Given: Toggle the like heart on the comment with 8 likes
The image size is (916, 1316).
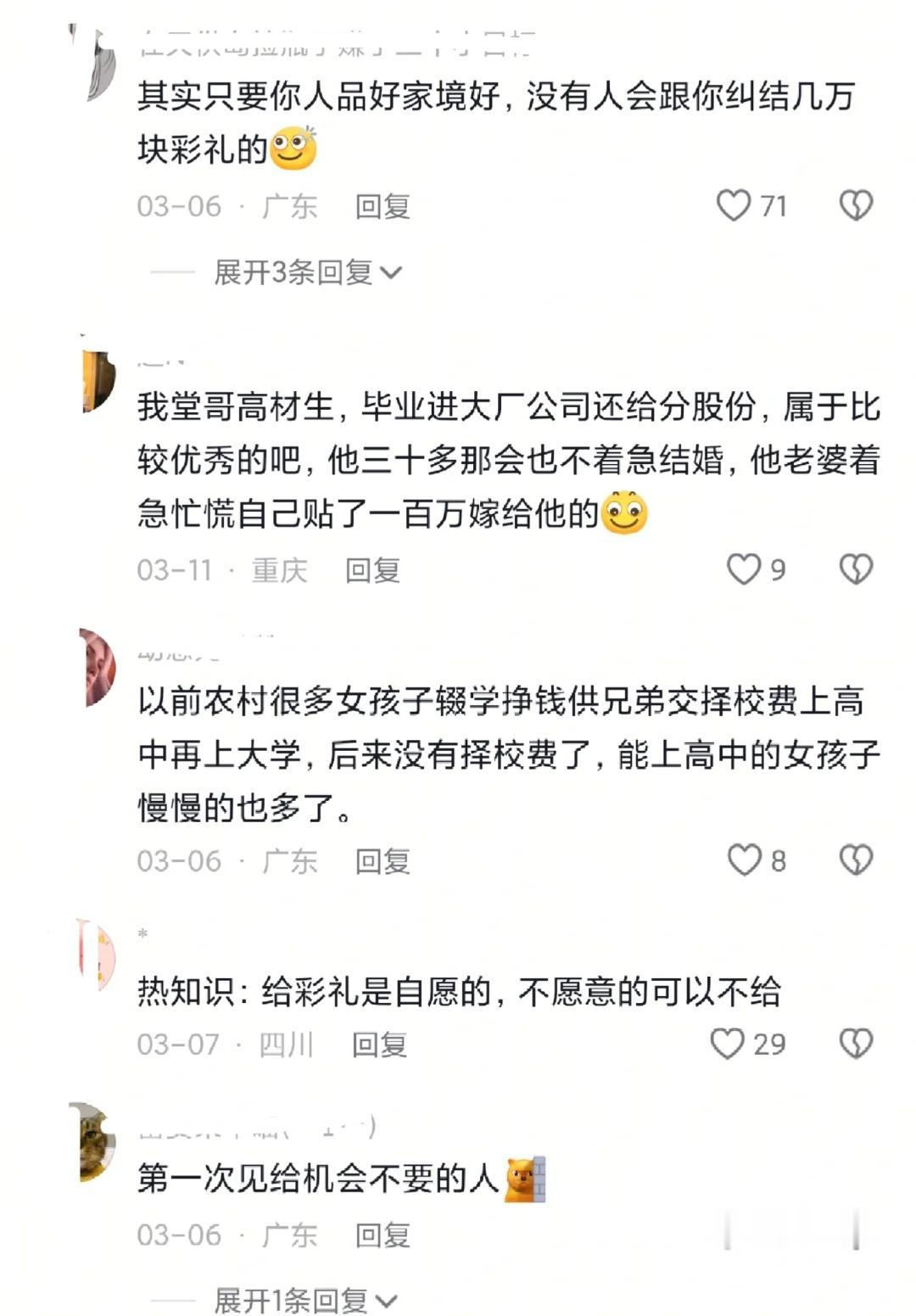Looking at the screenshot, I should point(745,859).
